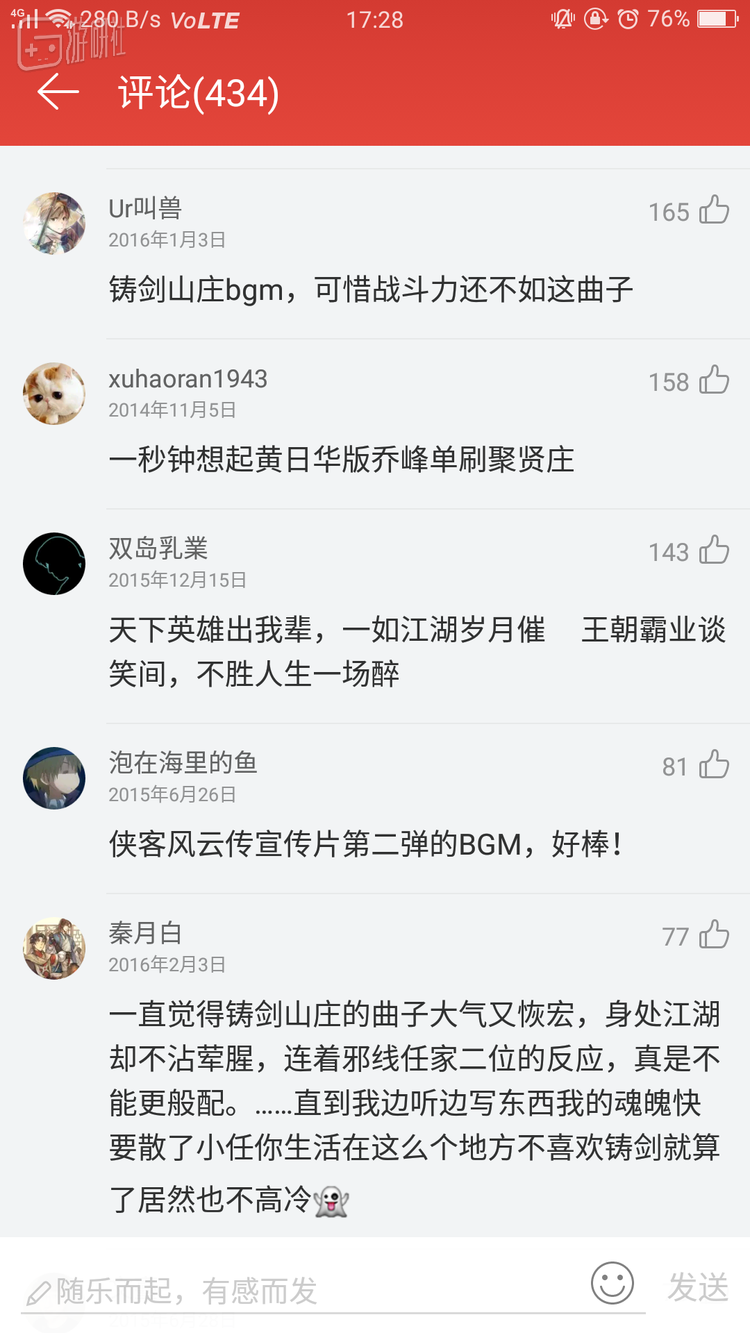
Task: View 泡在海里的鱼's profile avatar
Action: pyautogui.click(x=54, y=778)
